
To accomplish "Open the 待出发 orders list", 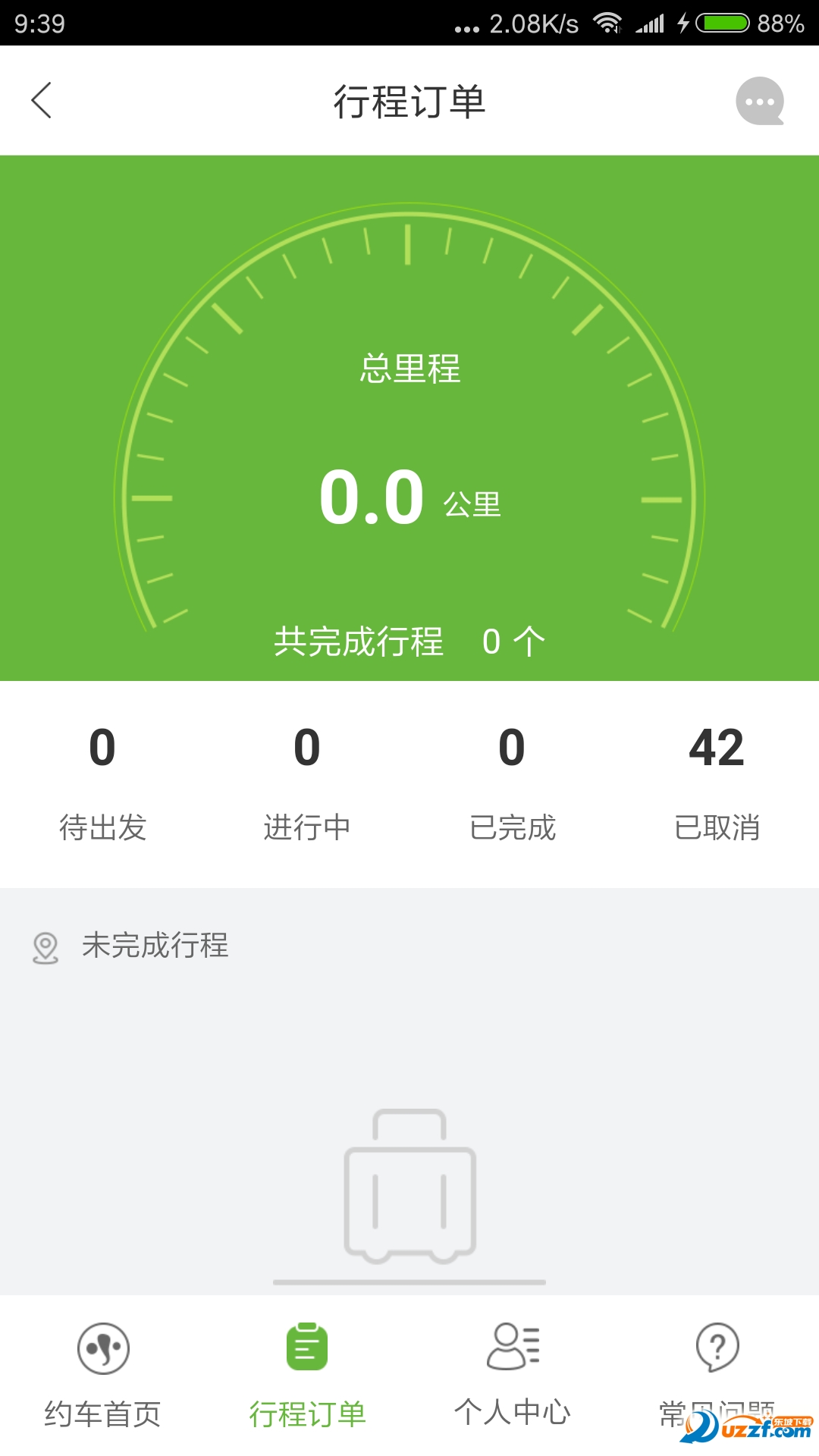I will coord(102,781).
